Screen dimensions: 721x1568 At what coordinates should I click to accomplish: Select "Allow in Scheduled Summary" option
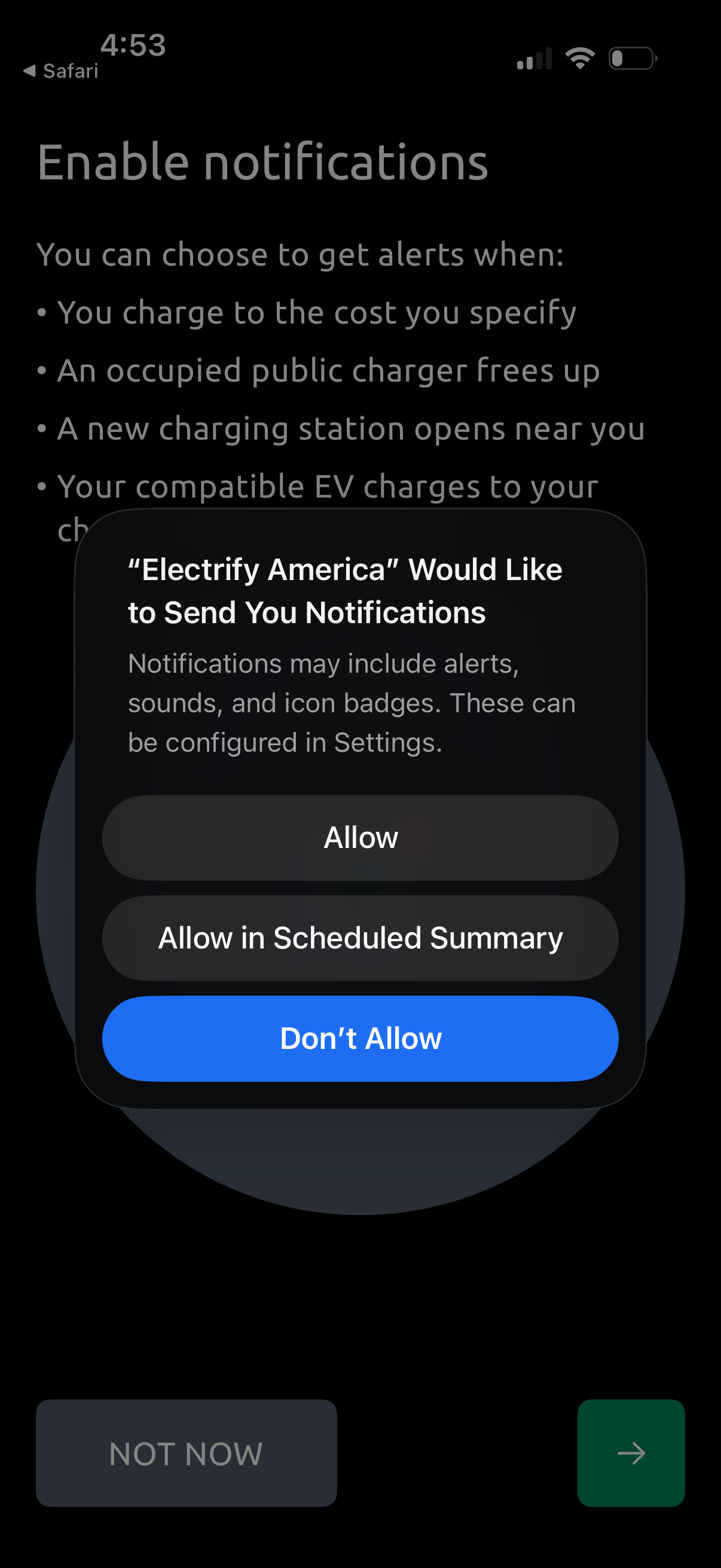360,938
